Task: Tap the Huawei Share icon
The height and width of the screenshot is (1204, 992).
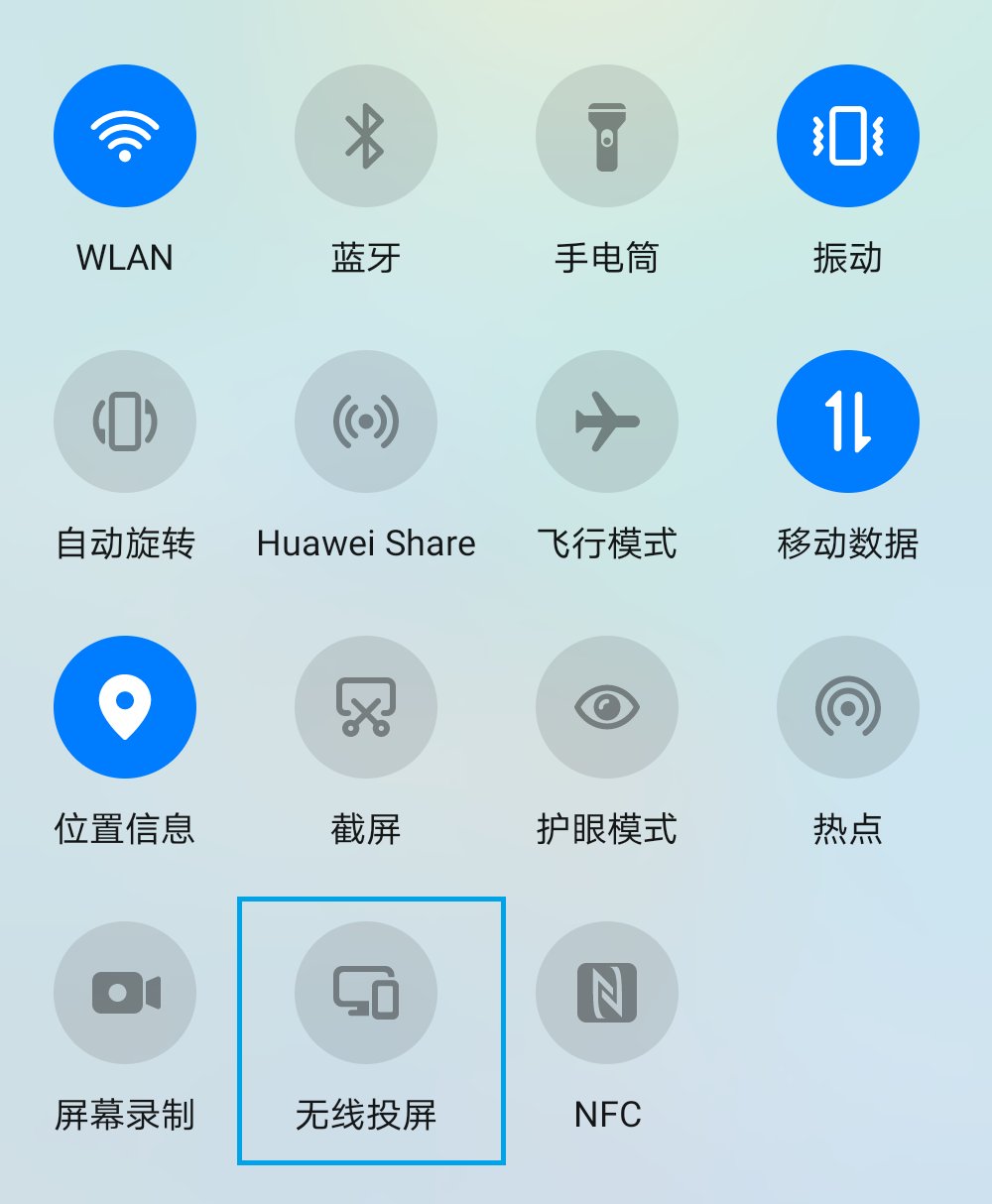Action: click(366, 421)
